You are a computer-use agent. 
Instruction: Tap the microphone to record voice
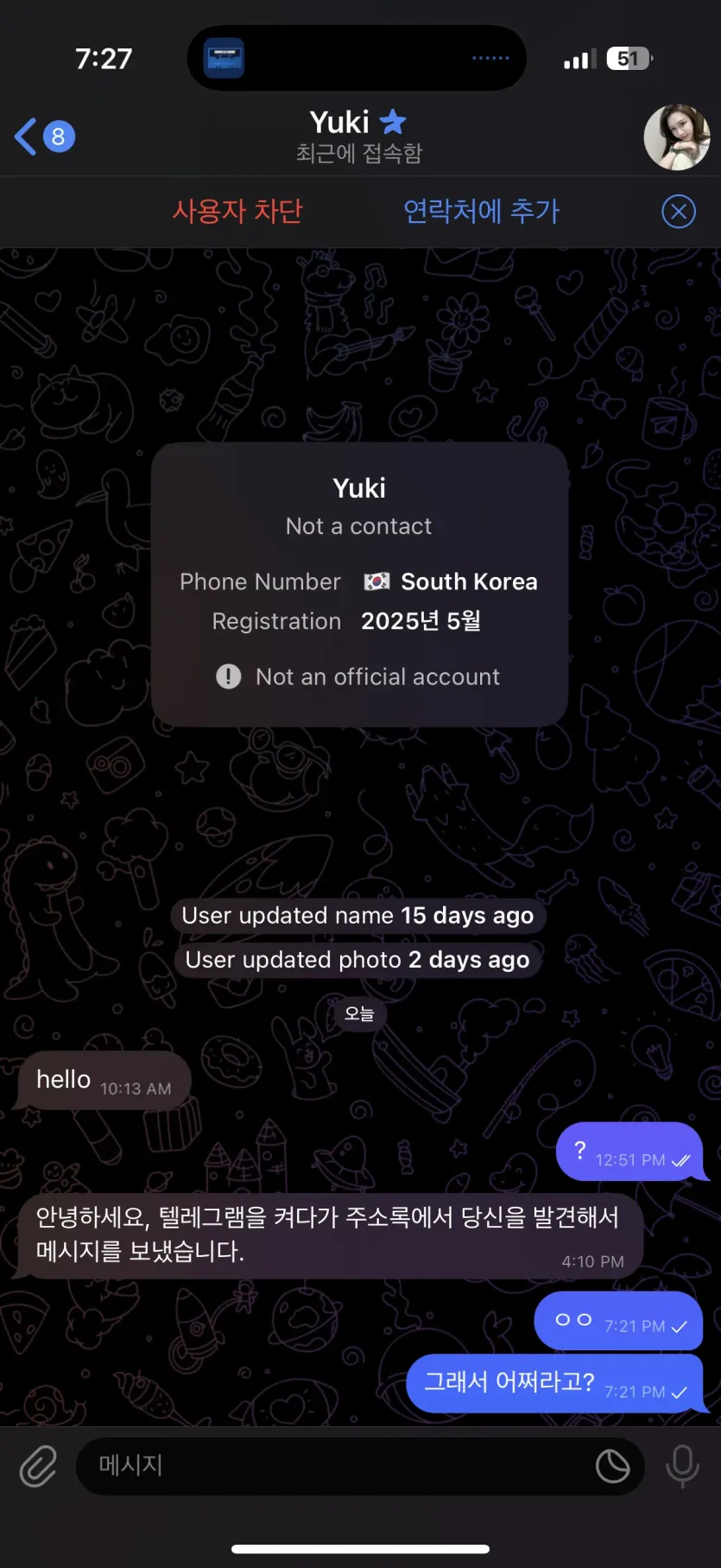point(682,1466)
